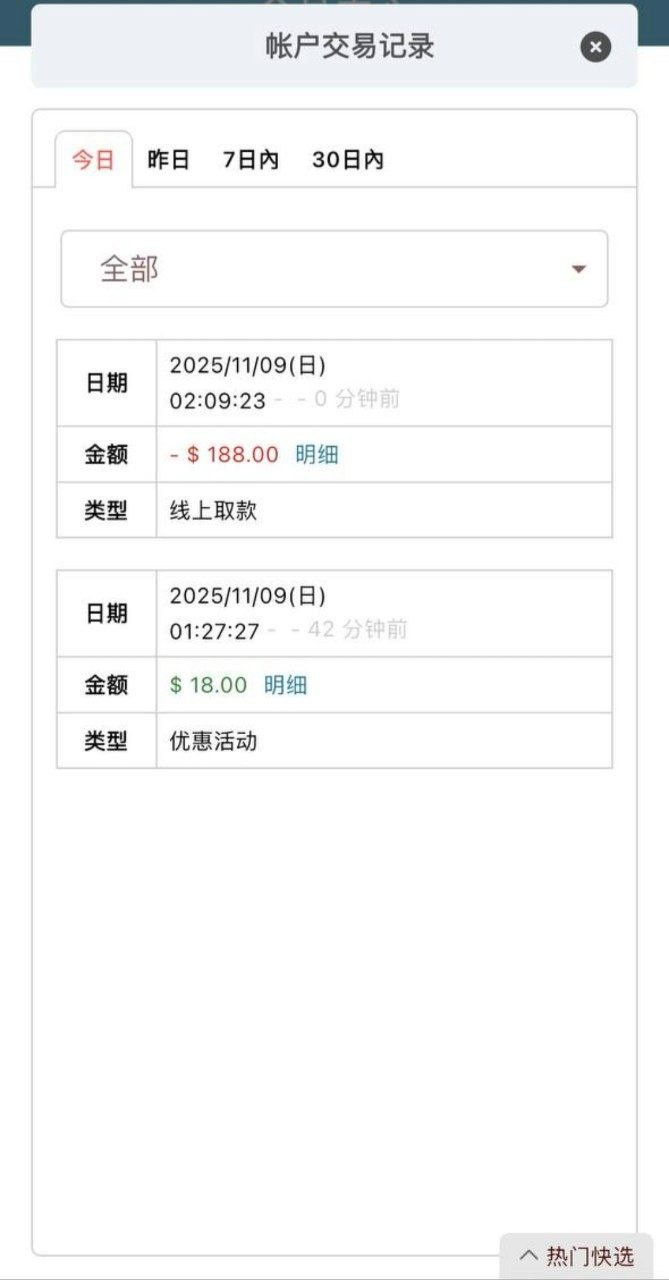669x1280 pixels.
Task: View 明细 for the $18.00 promotion
Action: coord(285,686)
